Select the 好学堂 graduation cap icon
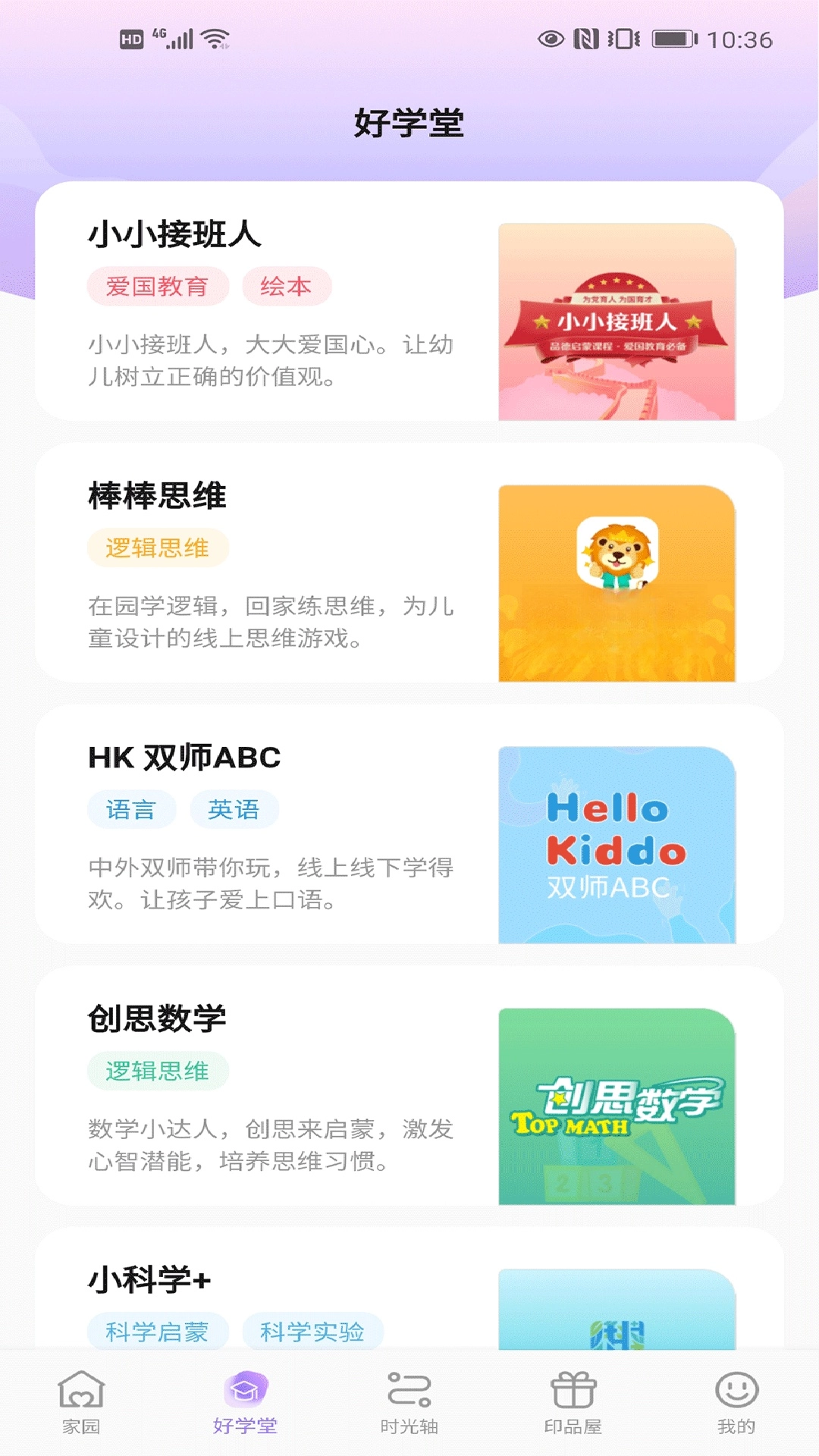The image size is (819, 1456). (246, 1390)
